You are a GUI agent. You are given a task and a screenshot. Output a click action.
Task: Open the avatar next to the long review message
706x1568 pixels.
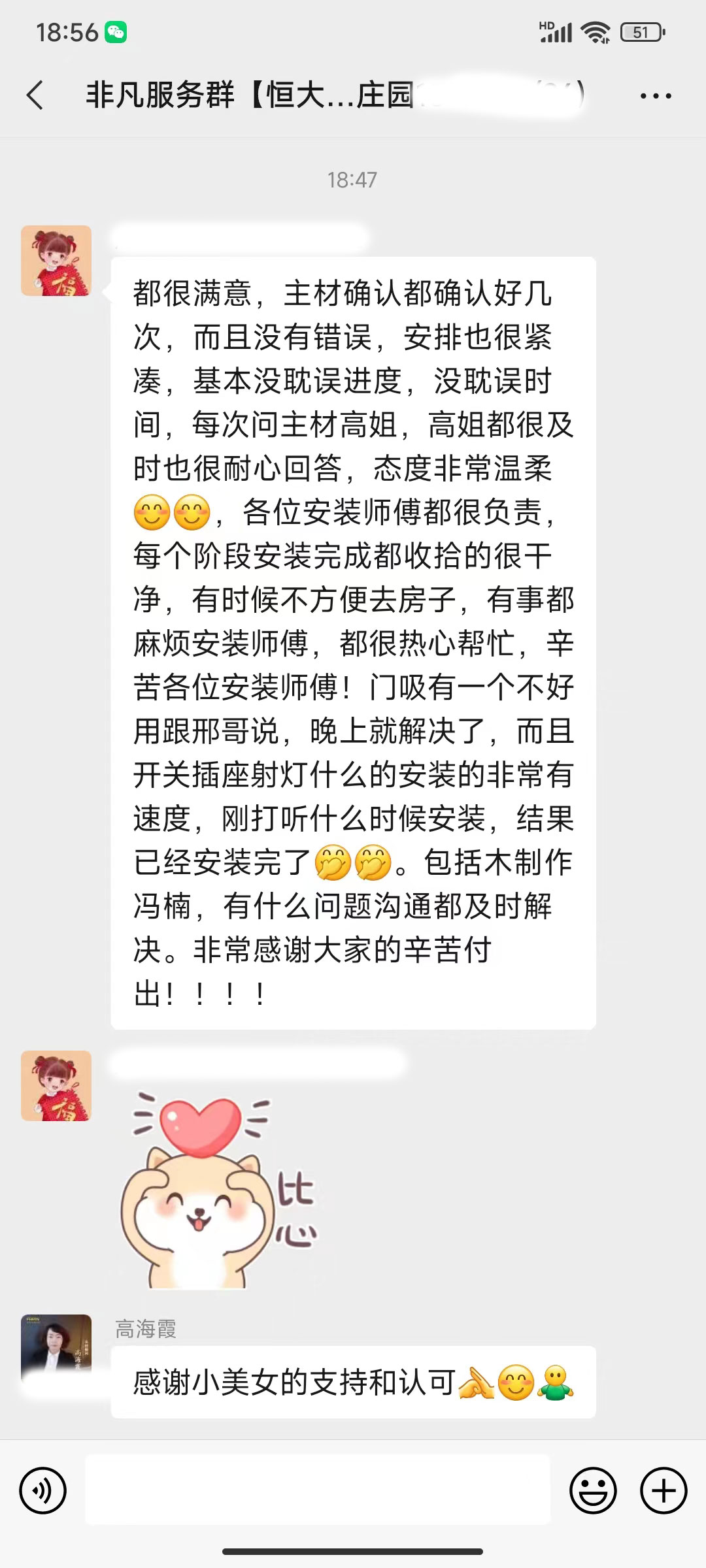tap(56, 261)
